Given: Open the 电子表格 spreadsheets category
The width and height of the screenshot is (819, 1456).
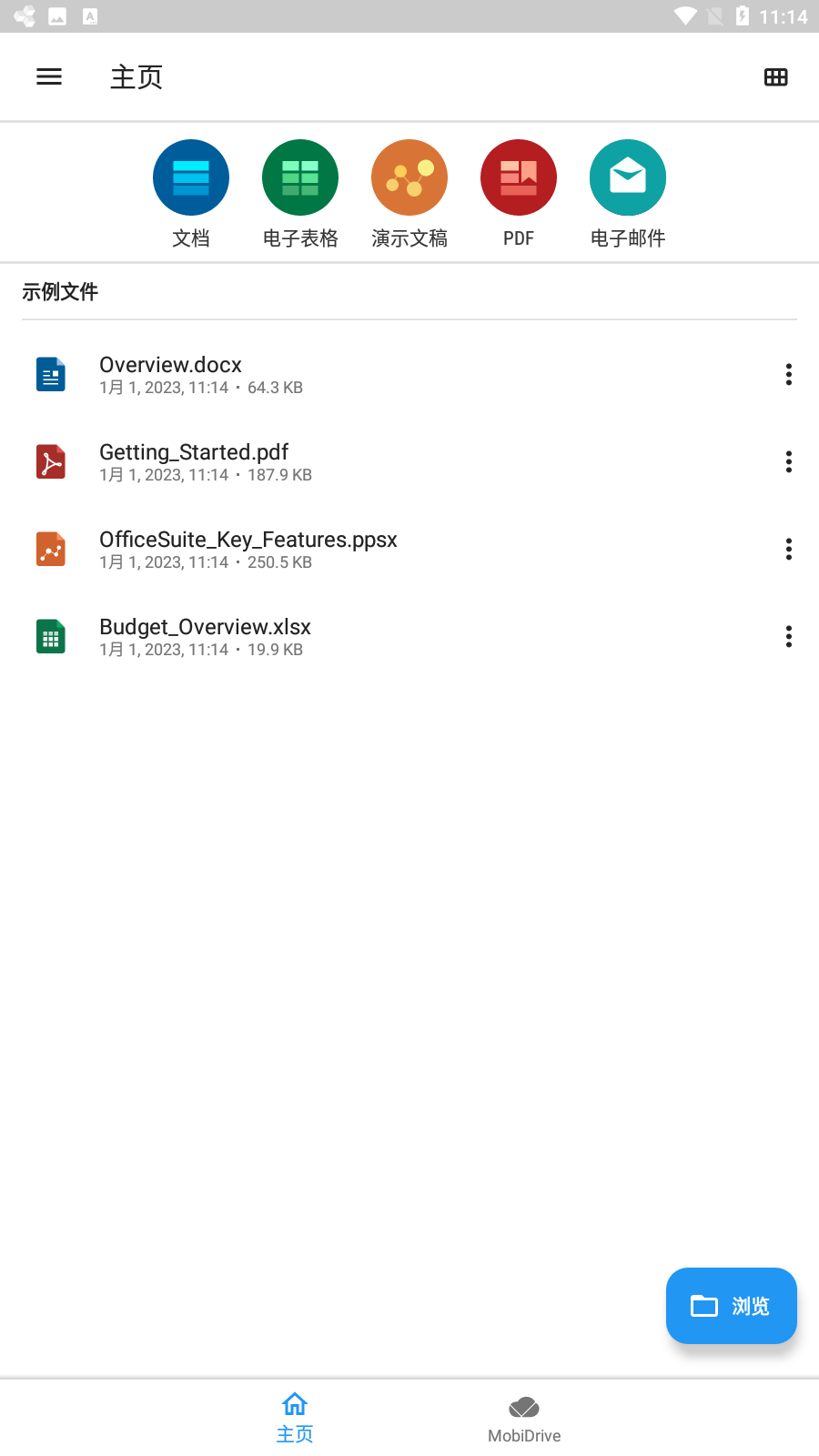Looking at the screenshot, I should click(300, 178).
